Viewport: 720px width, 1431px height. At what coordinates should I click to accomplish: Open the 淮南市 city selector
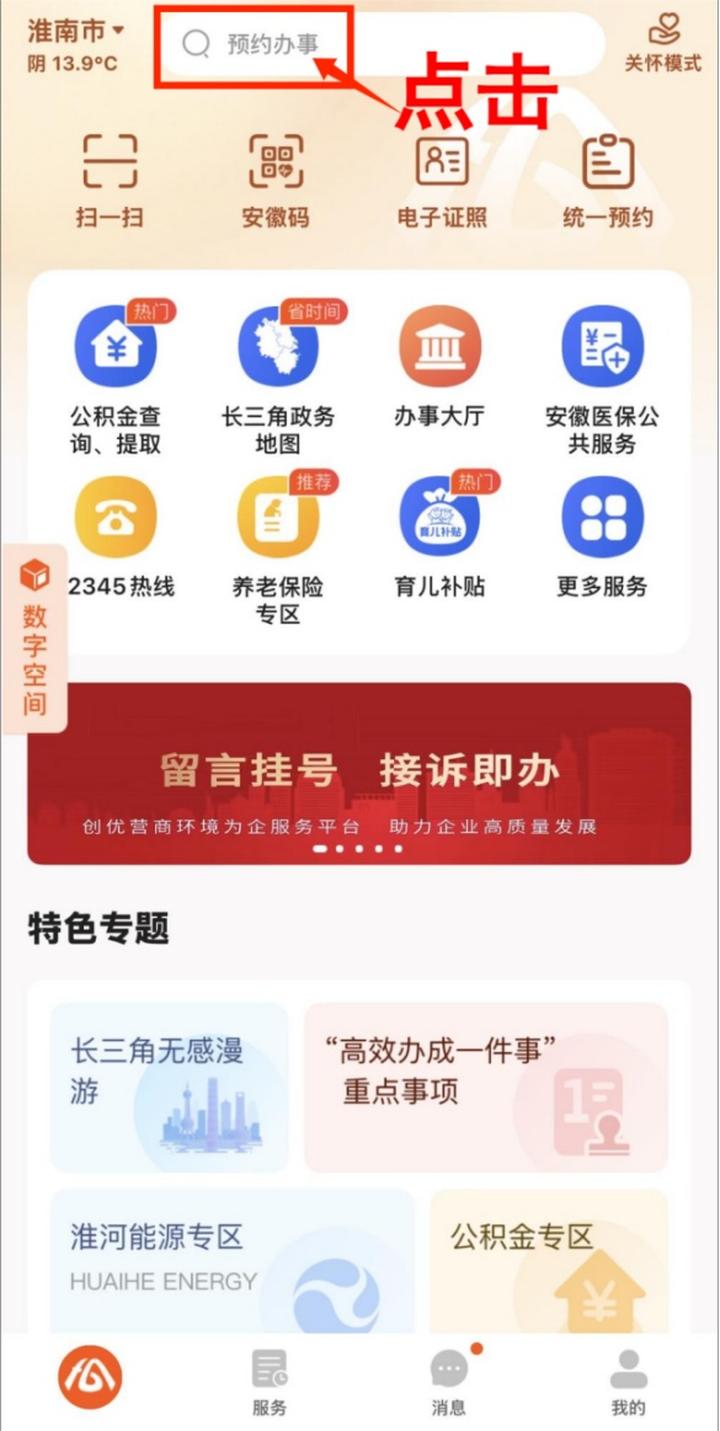[x=76, y=32]
